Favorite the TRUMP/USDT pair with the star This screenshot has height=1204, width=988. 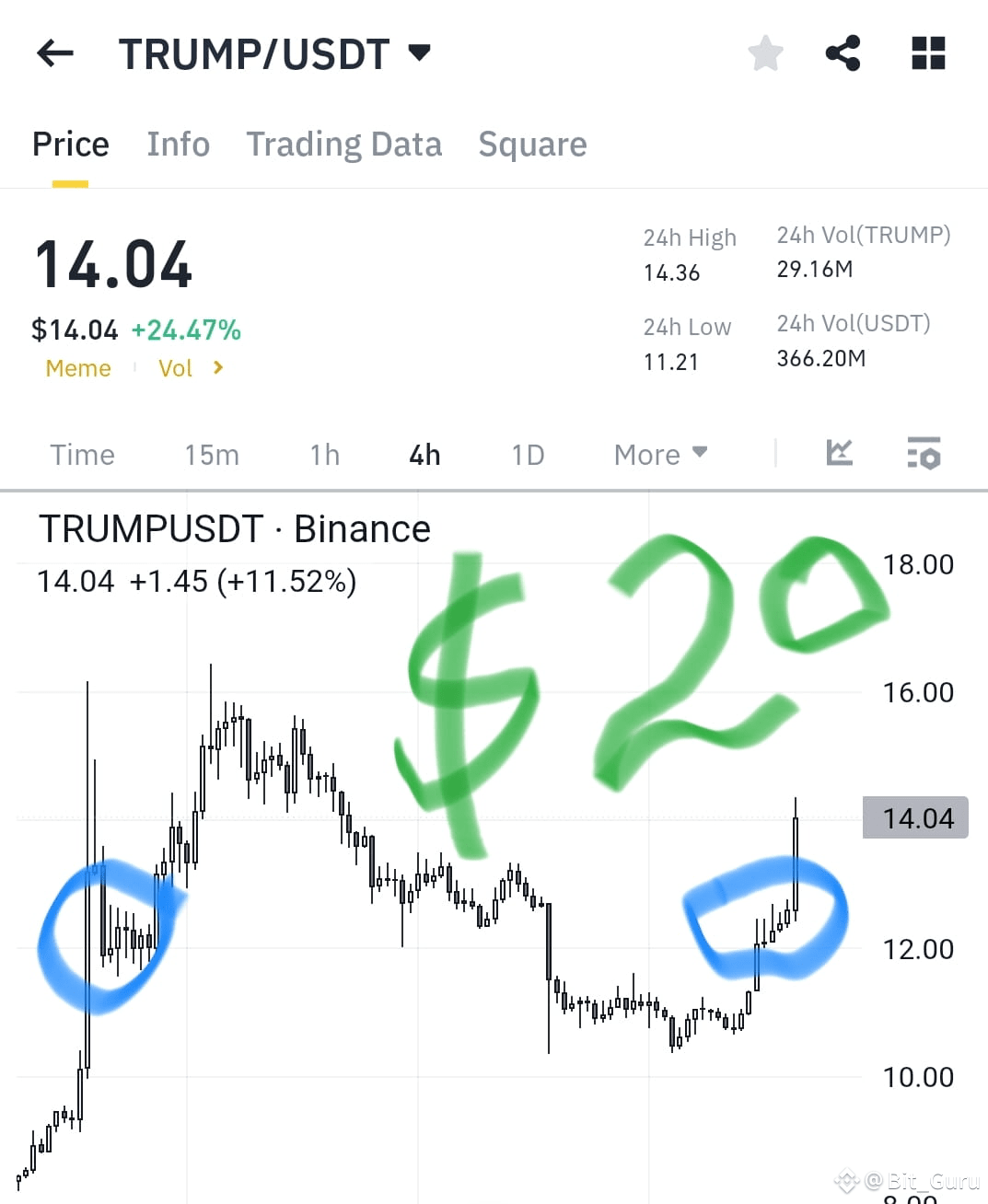click(765, 53)
